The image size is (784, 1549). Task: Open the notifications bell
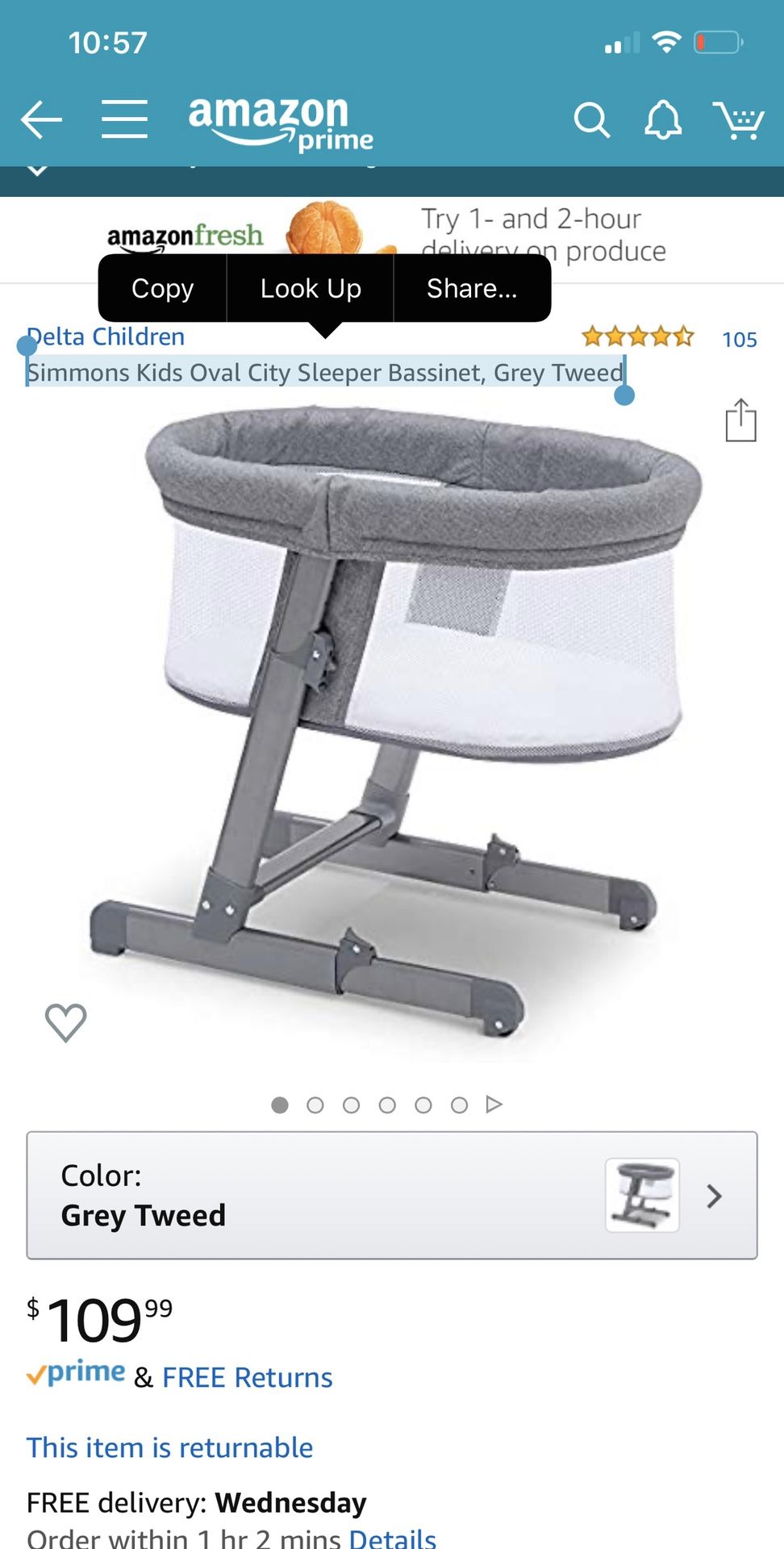tap(663, 121)
